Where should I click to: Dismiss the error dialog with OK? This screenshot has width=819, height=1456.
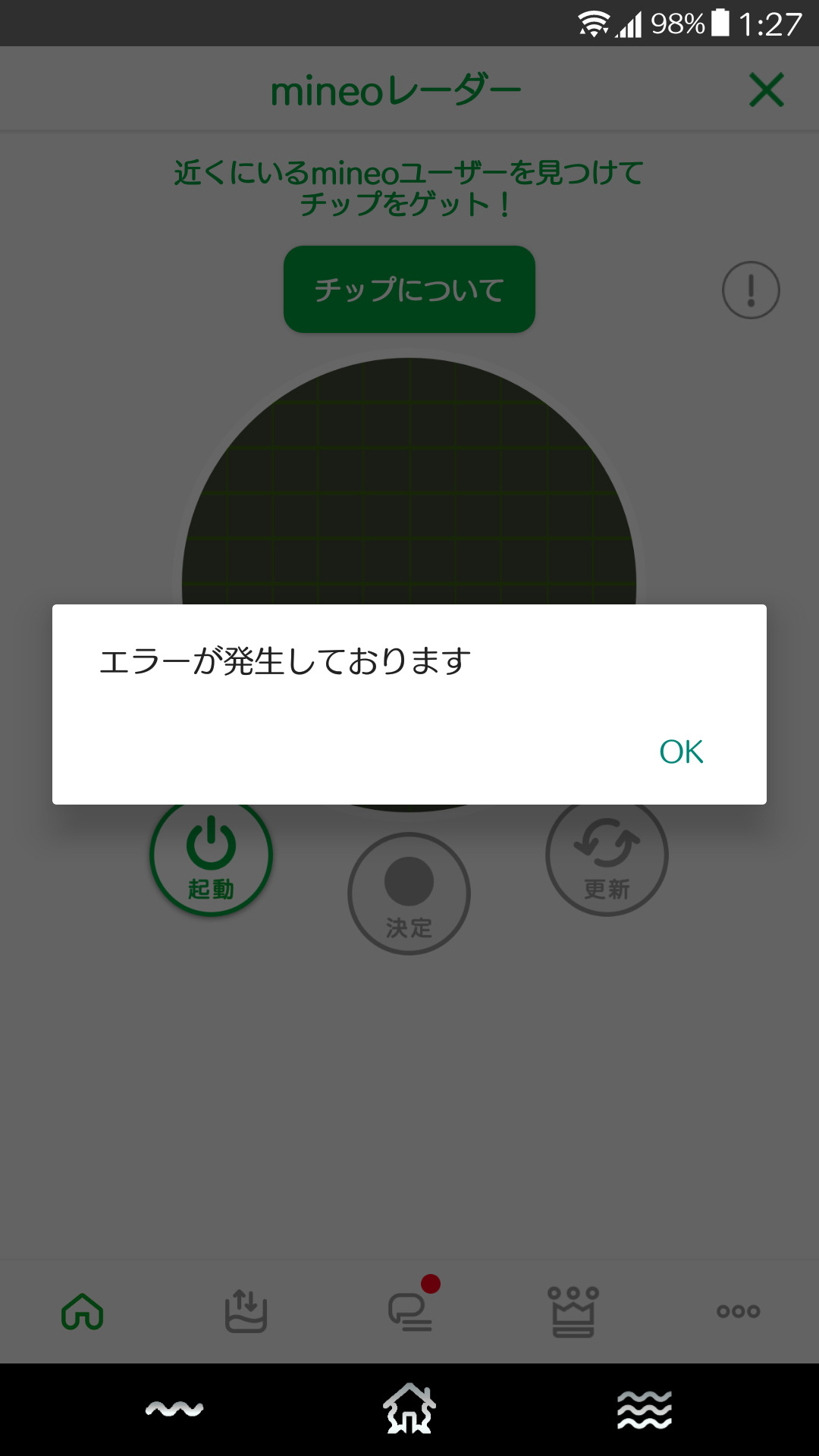[x=681, y=752]
